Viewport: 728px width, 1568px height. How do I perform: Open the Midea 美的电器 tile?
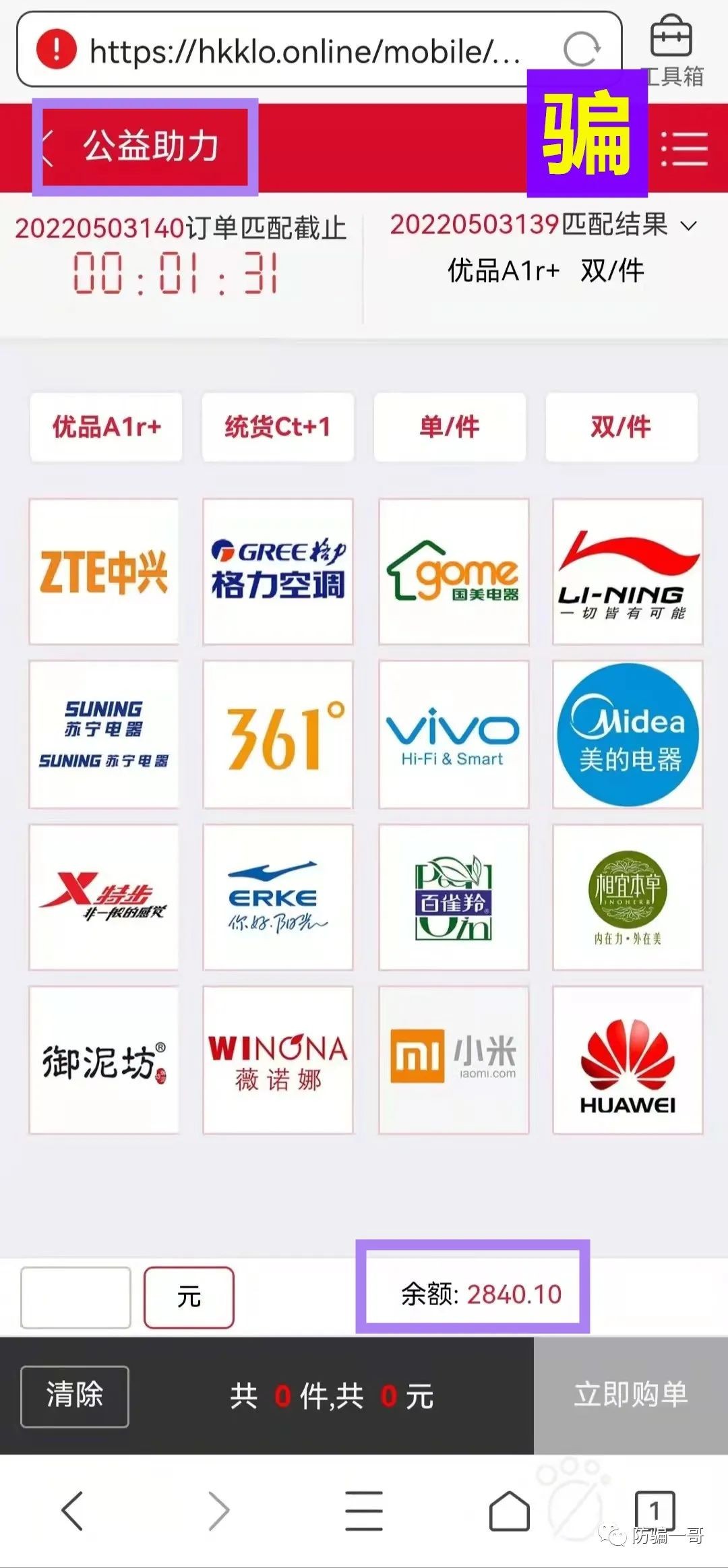pyautogui.click(x=627, y=734)
